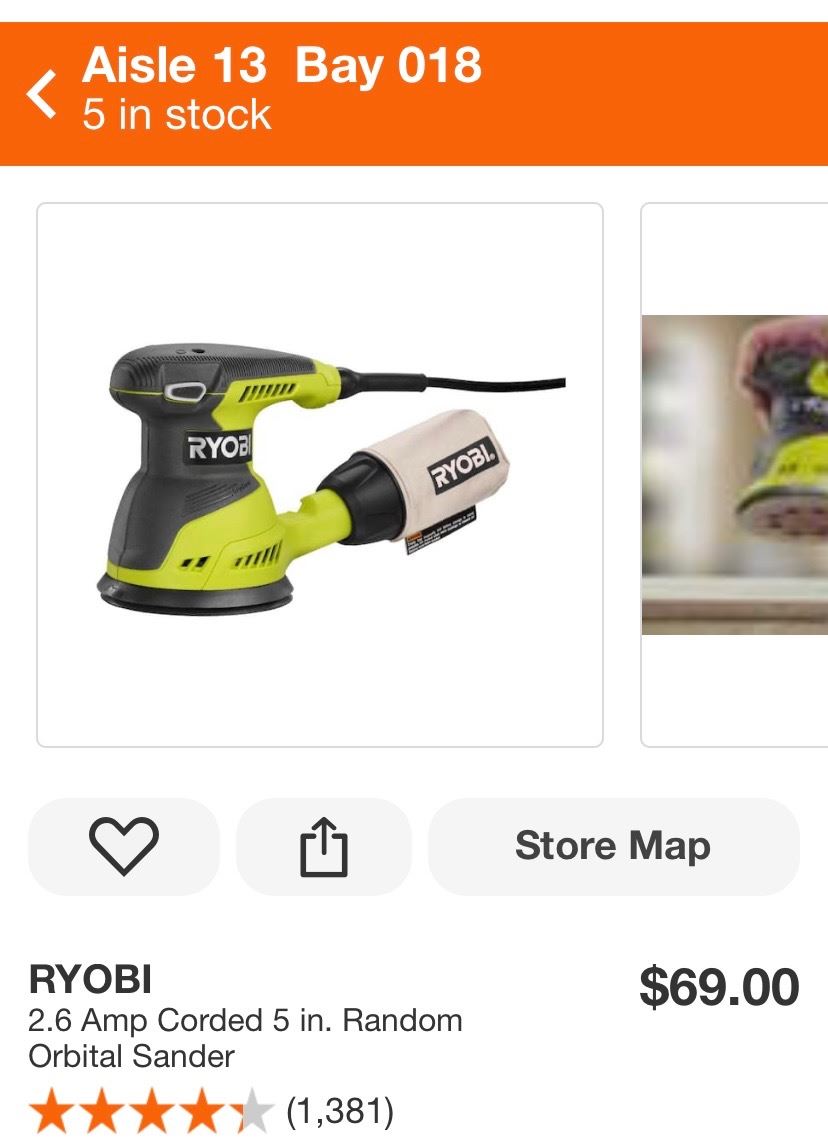Image resolution: width=828 pixels, height=1147 pixels.
Task: Save sander to favorites with heart
Action: pos(124,846)
